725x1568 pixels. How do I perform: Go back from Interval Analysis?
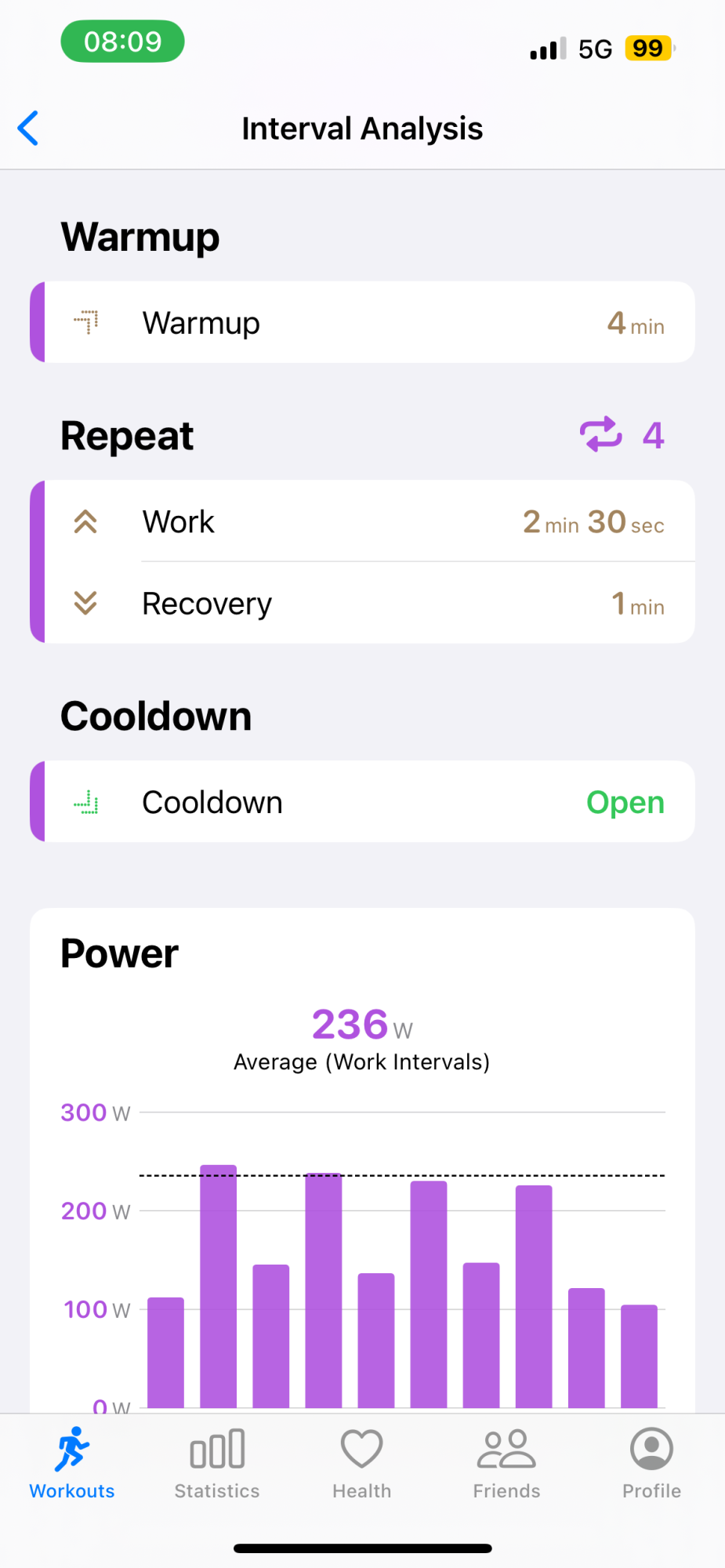tap(28, 129)
